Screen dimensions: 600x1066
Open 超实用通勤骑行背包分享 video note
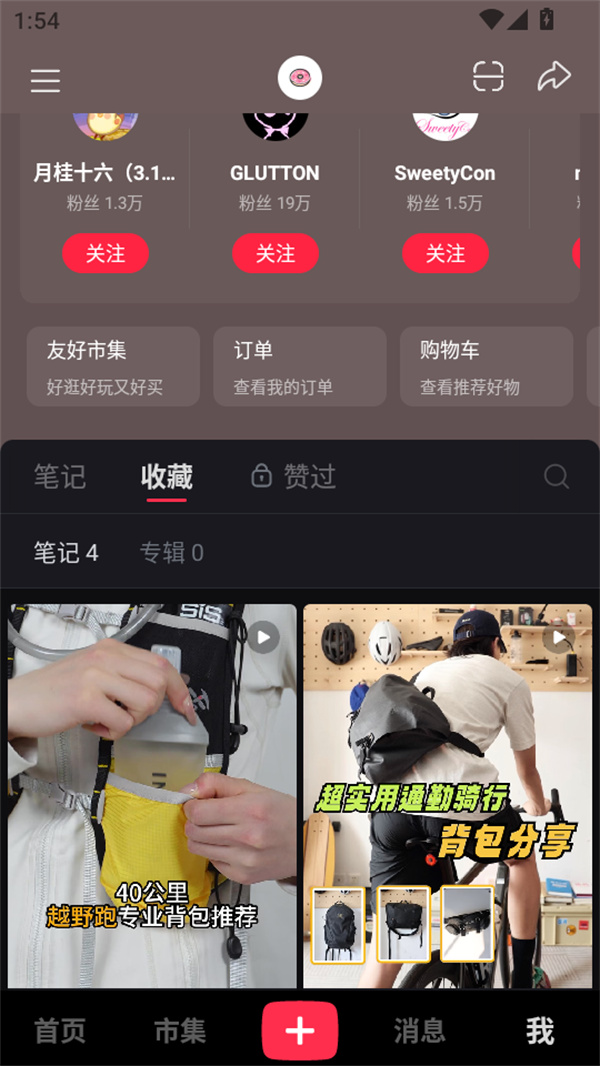click(x=447, y=796)
